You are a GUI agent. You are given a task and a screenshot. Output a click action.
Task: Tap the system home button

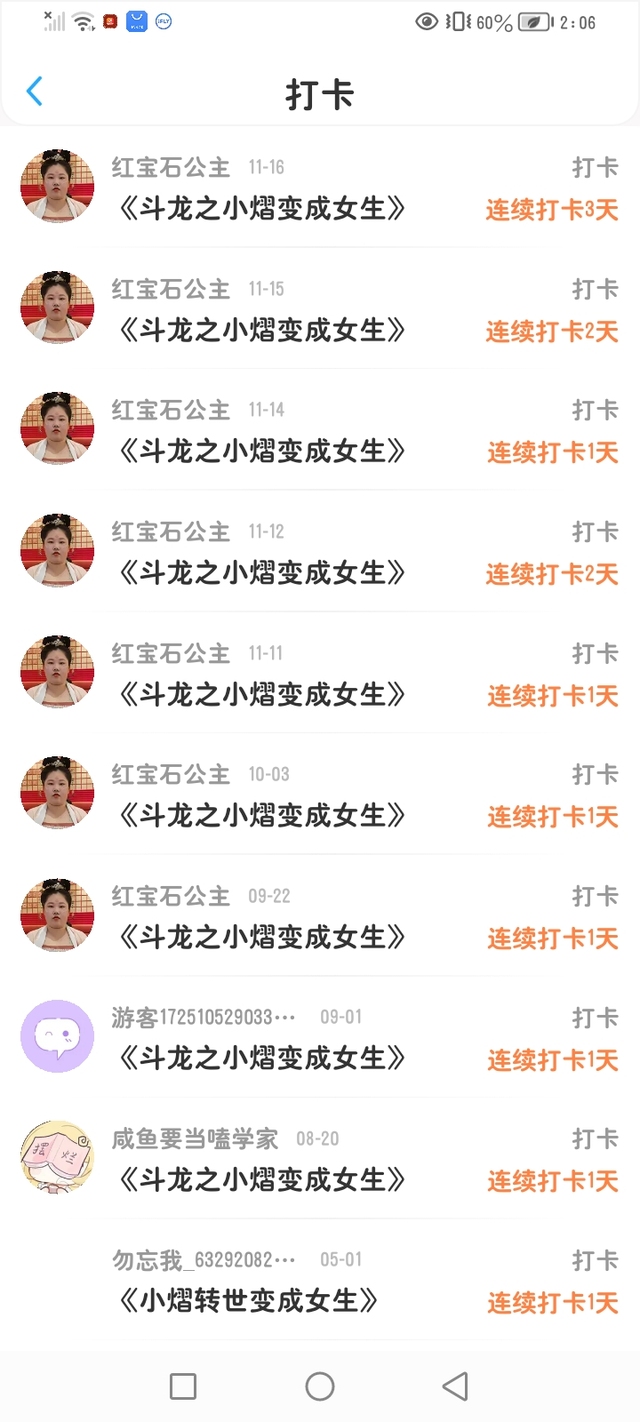click(320, 1386)
